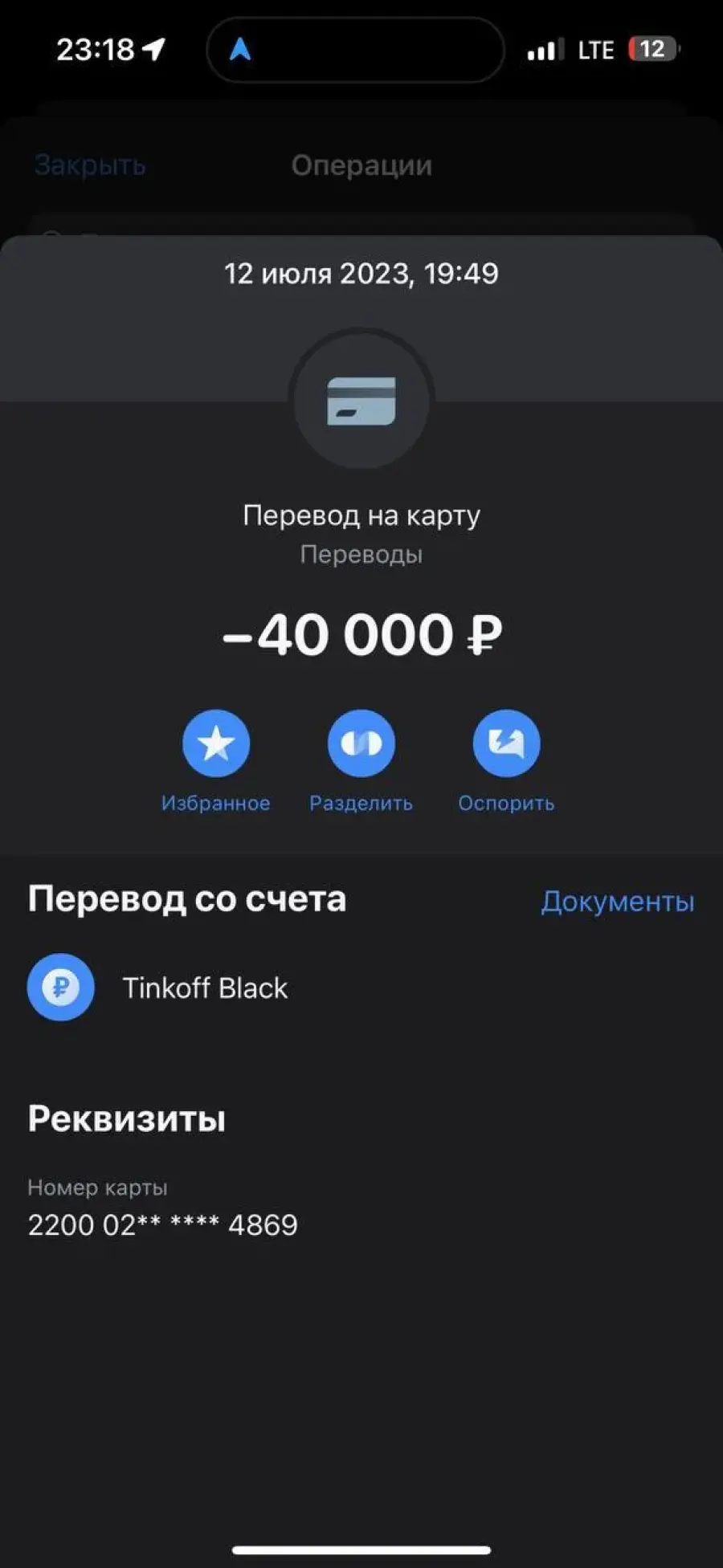
Task: Tap the Разделить split button
Action: point(361,743)
